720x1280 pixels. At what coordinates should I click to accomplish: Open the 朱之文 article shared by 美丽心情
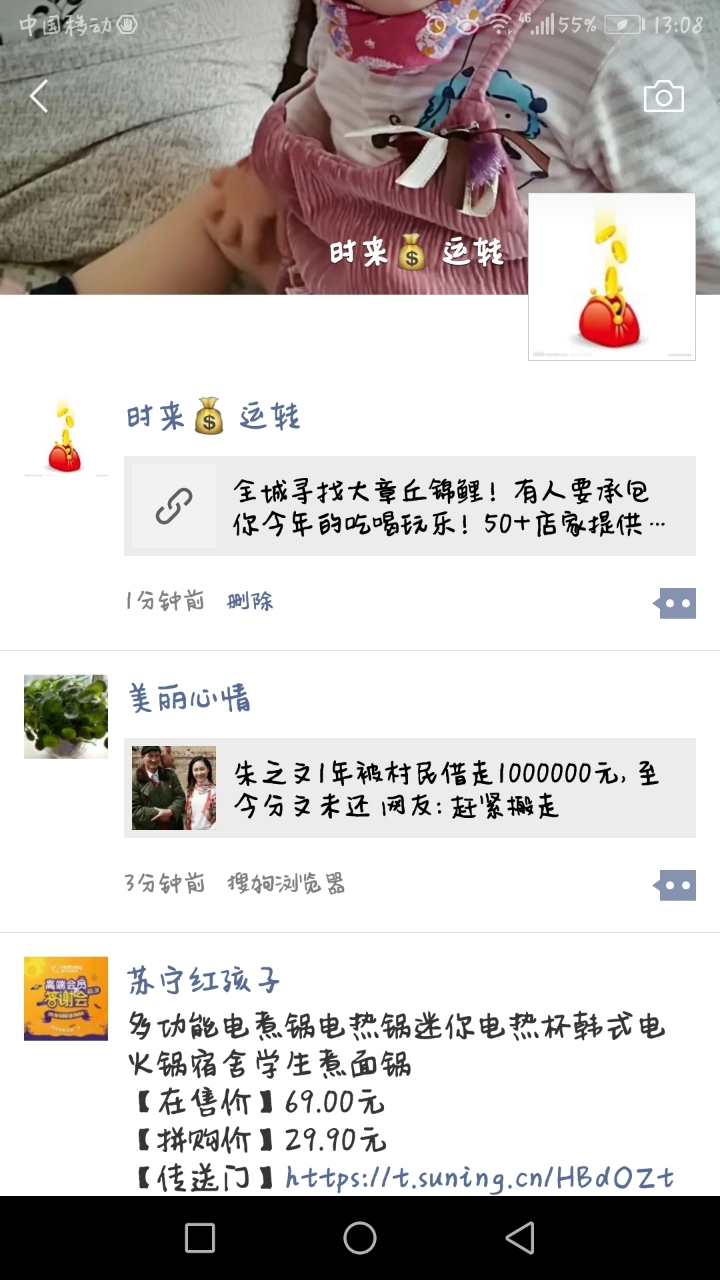pyautogui.click(x=410, y=788)
